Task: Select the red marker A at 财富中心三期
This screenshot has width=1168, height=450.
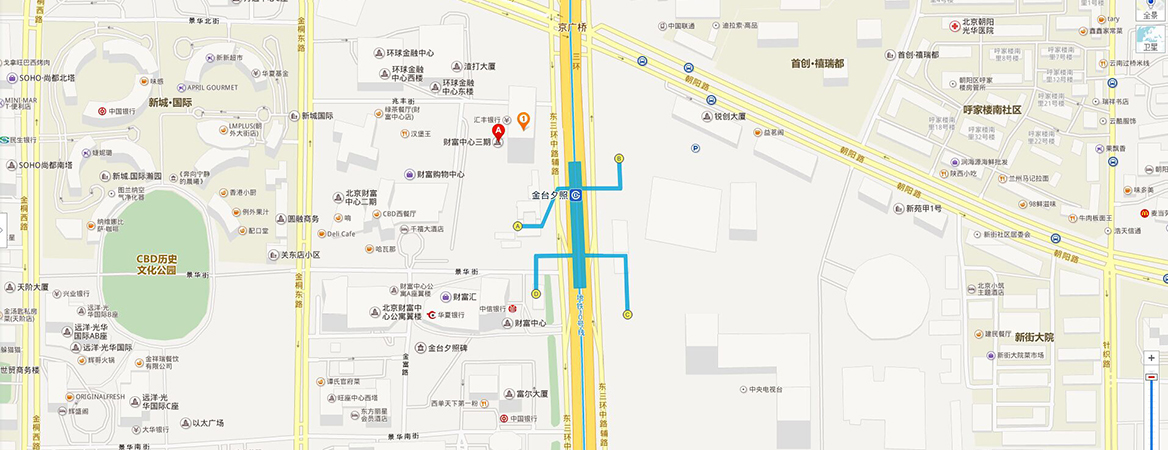Action: 497,127
